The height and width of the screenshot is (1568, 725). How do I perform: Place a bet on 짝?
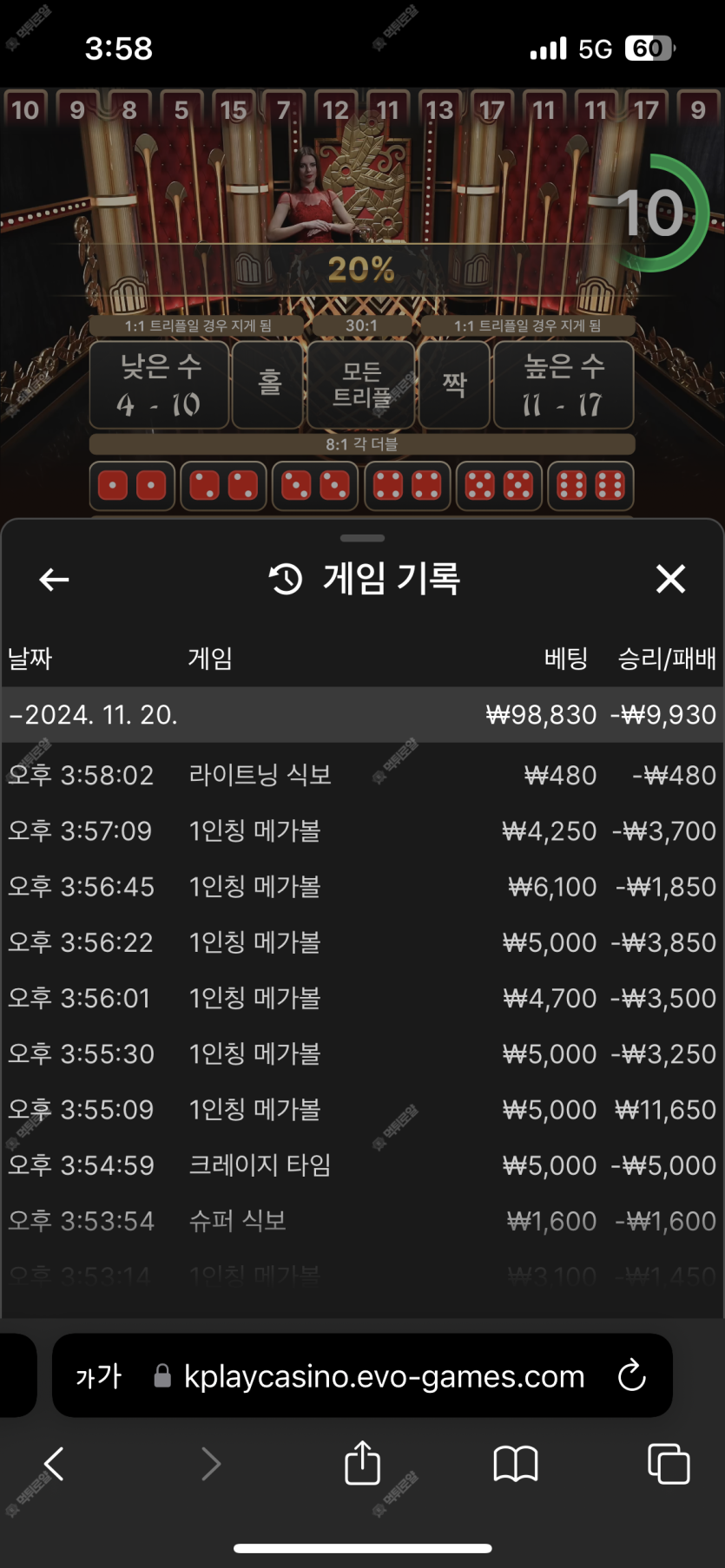[x=454, y=384]
